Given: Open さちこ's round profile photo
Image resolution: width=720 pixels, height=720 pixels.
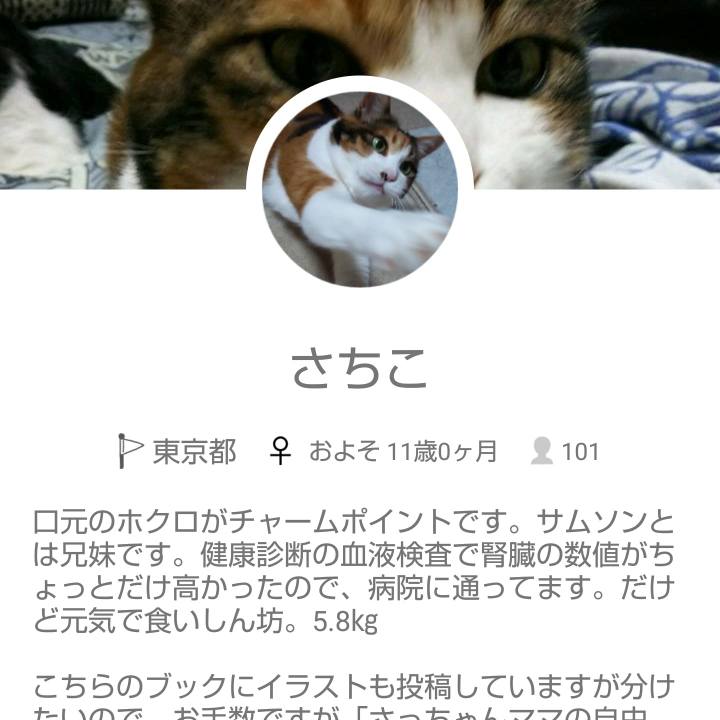Looking at the screenshot, I should pos(360,187).
